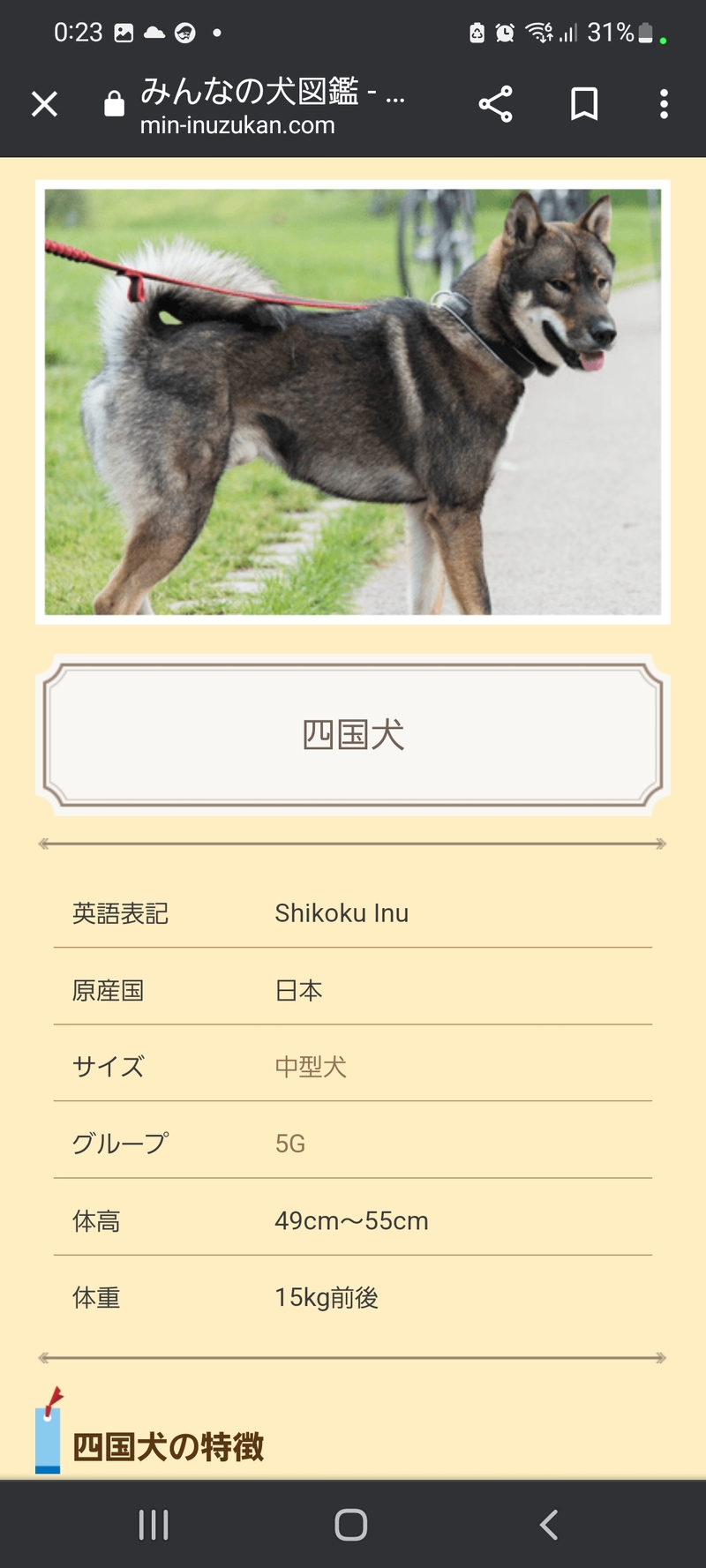Go back with the system back button
Screen dimensions: 706x1568
[x=549, y=1524]
